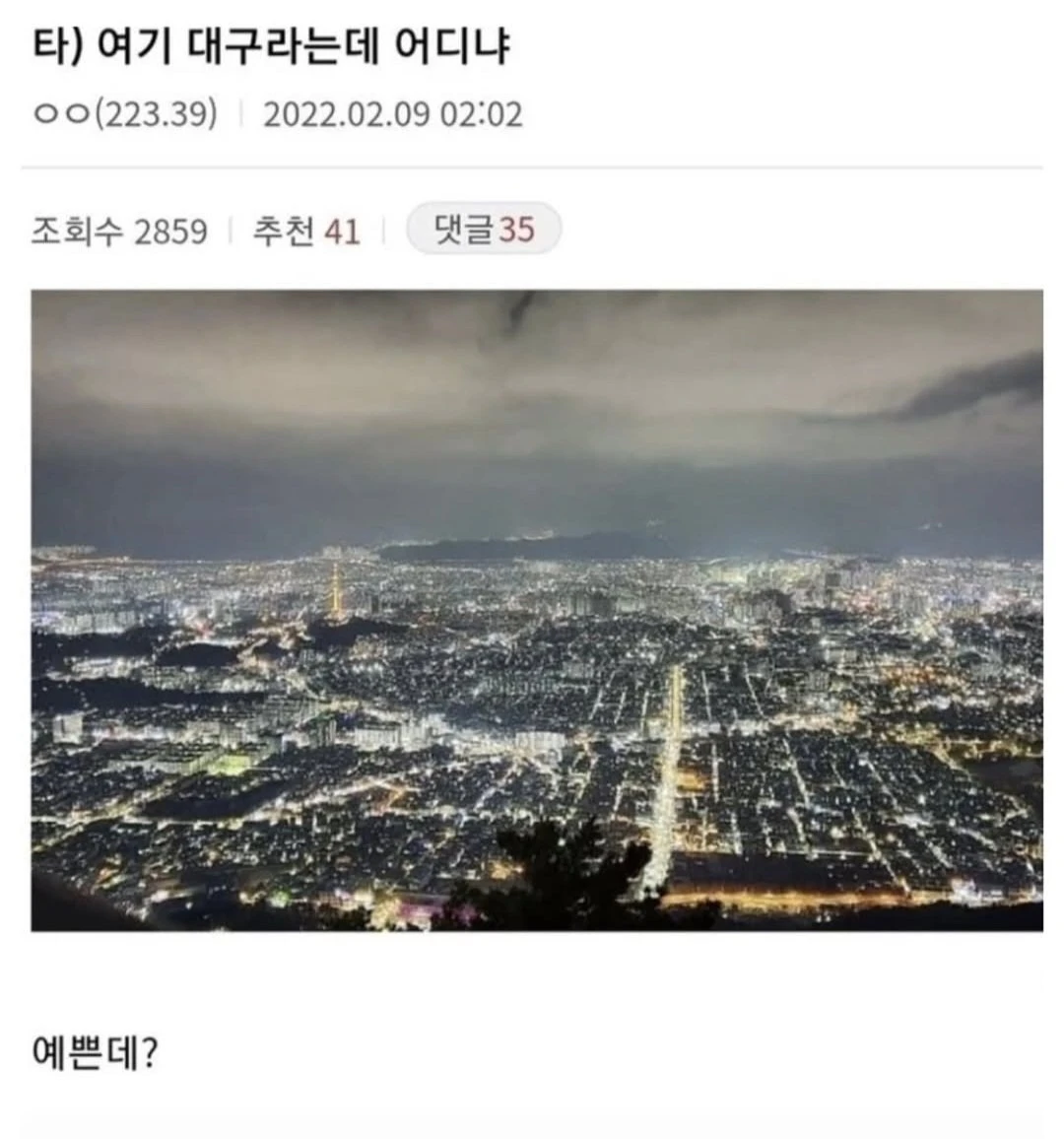Open the Daegu night view photo
The width and height of the screenshot is (1064, 1139).
537,610
